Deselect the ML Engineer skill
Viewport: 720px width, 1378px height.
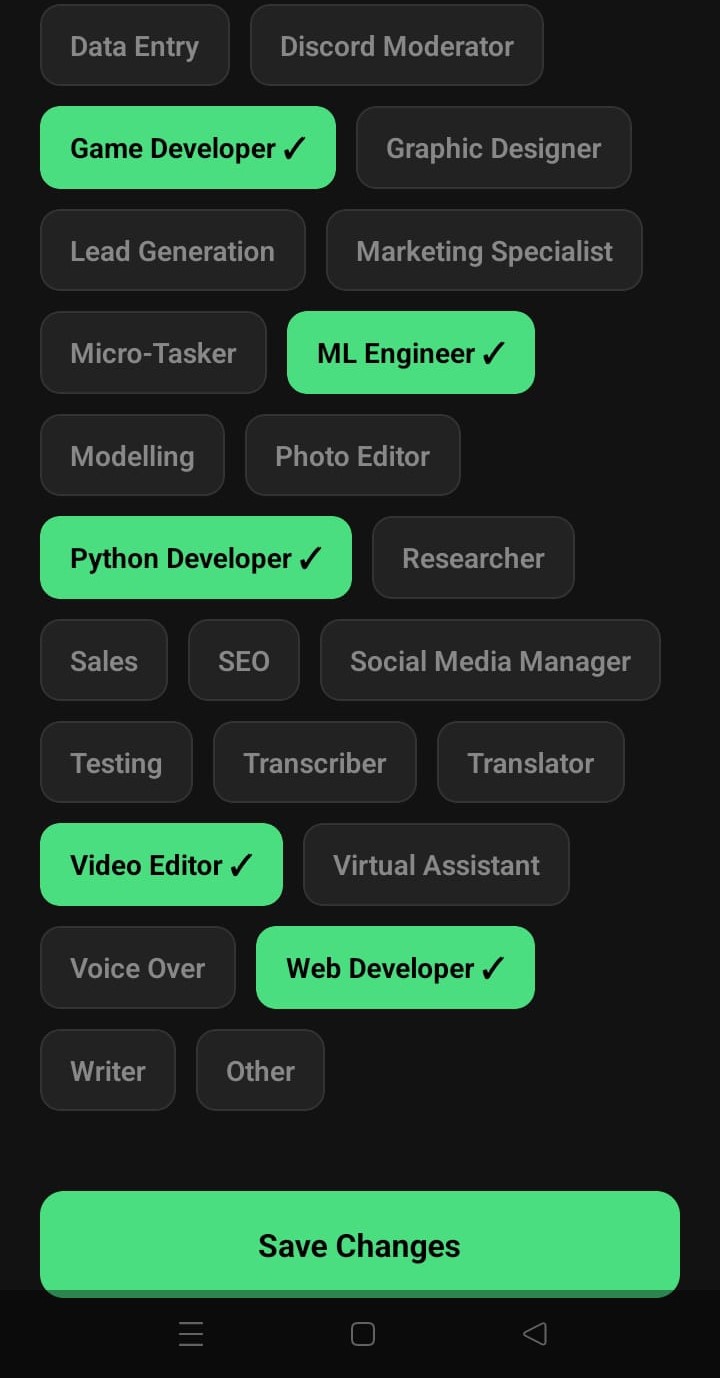point(410,352)
